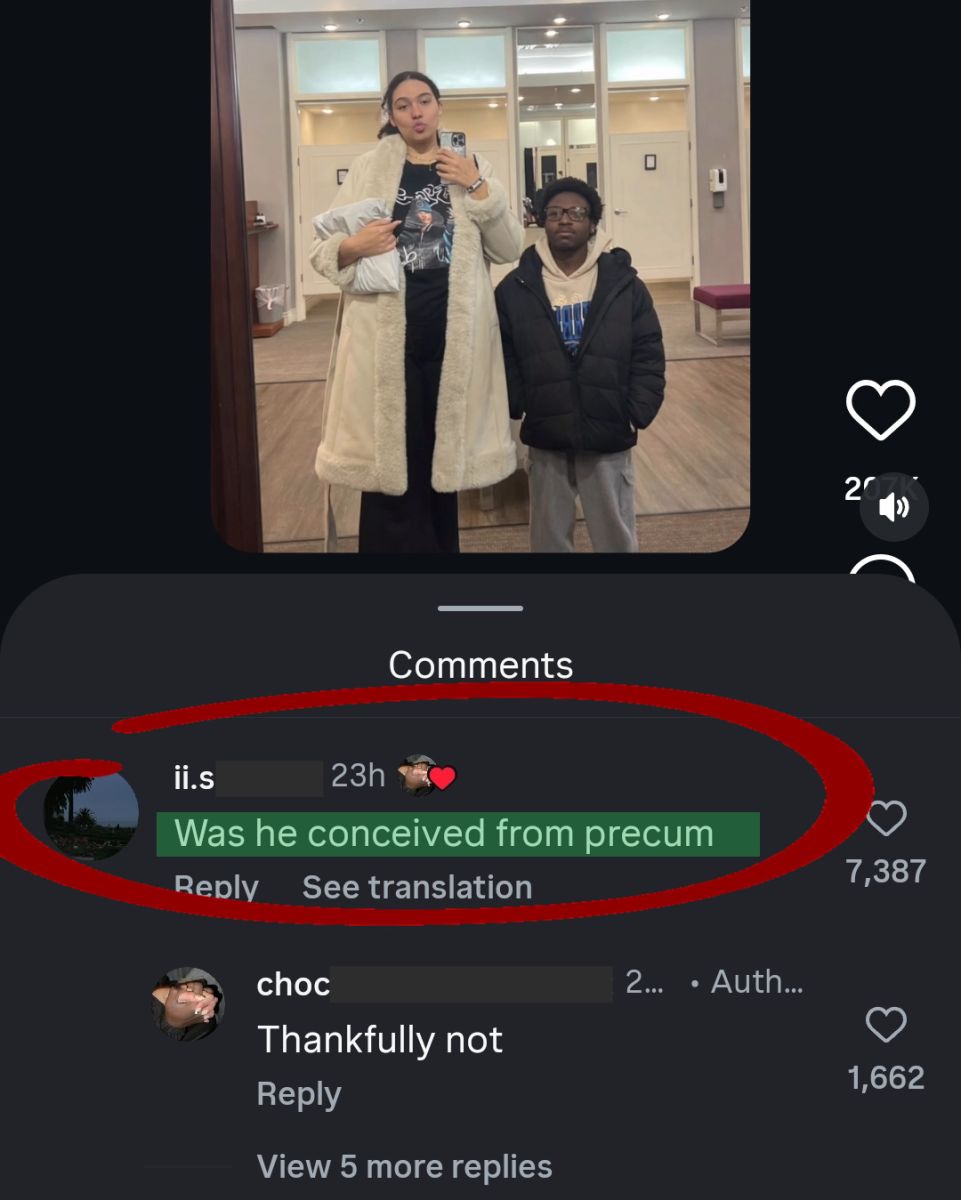Like the 'Was he conceived' comment

886,818
